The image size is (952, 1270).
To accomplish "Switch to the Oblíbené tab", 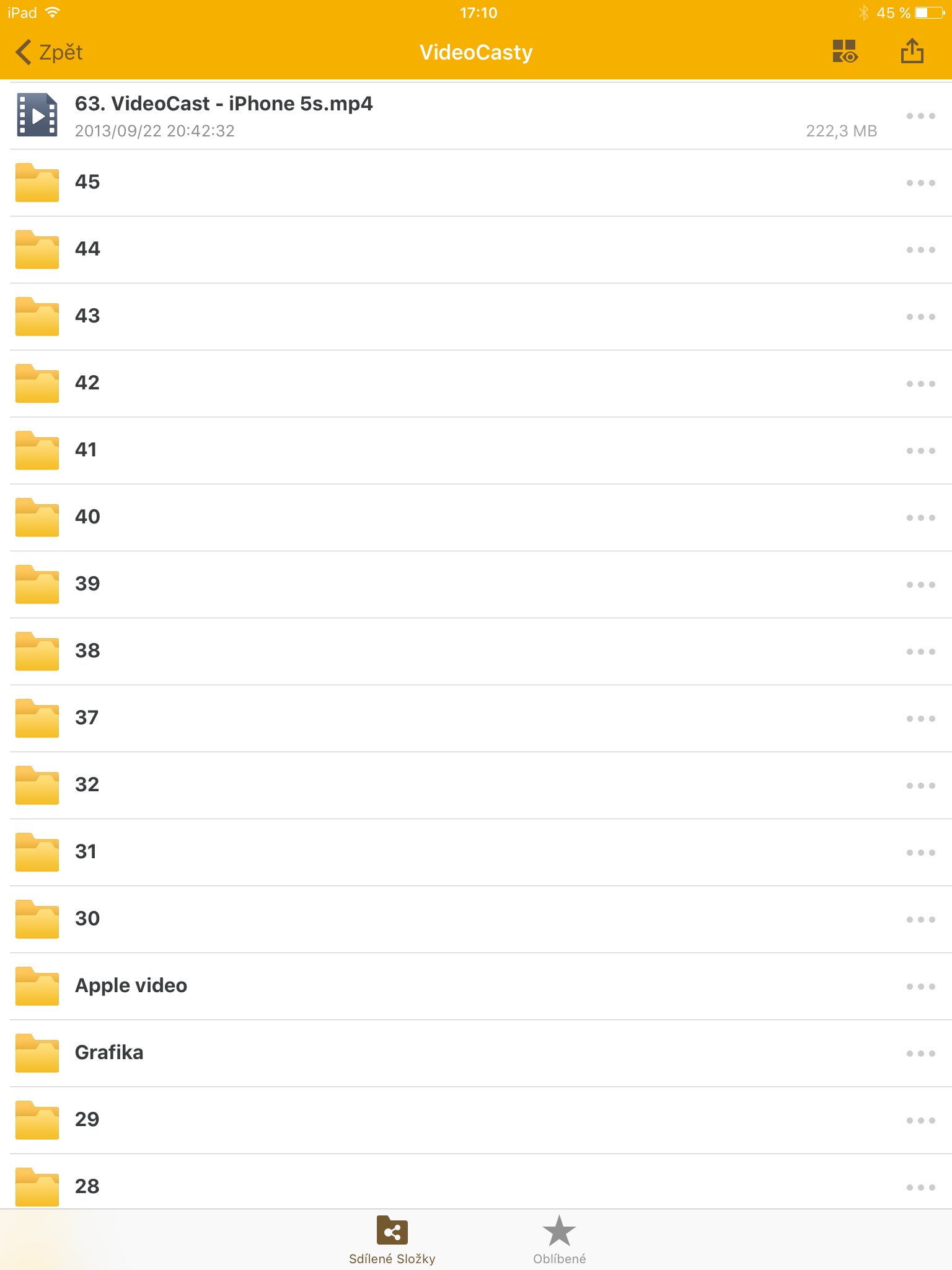I will 559,1240.
